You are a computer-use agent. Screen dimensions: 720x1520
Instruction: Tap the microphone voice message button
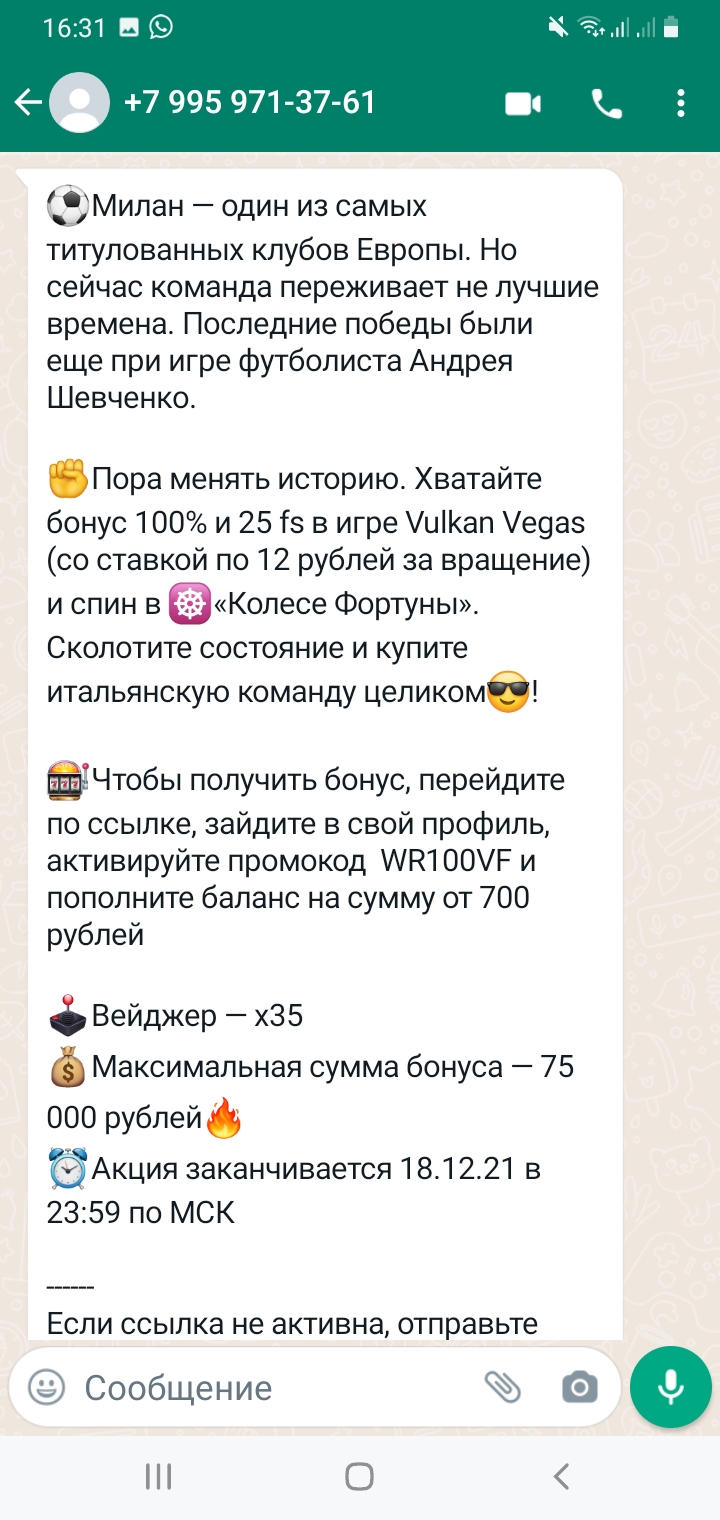coord(672,1388)
